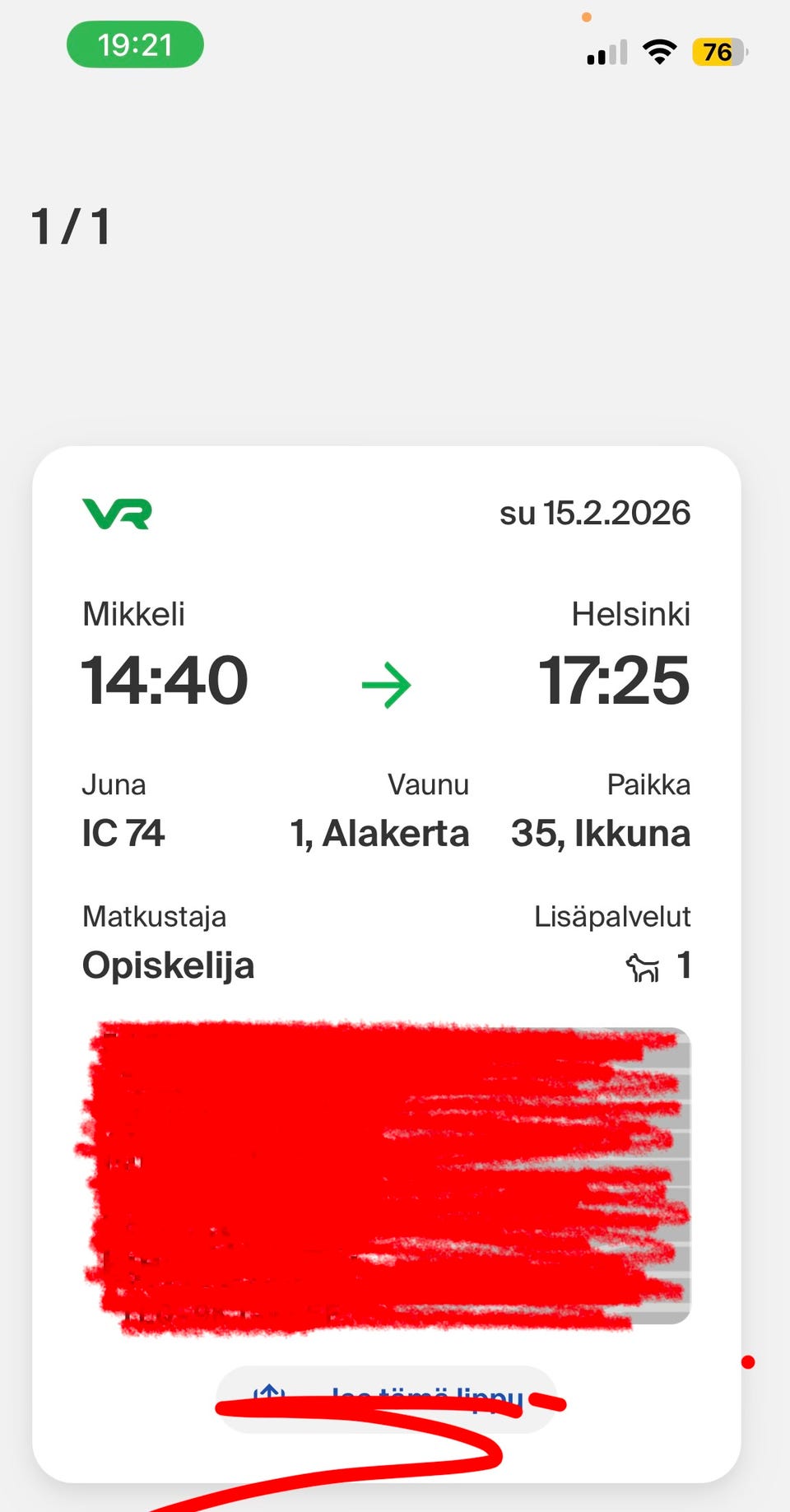Screen dimensions: 790x1512
Task: Tap the green 19:21 clock pill
Action: point(135,44)
